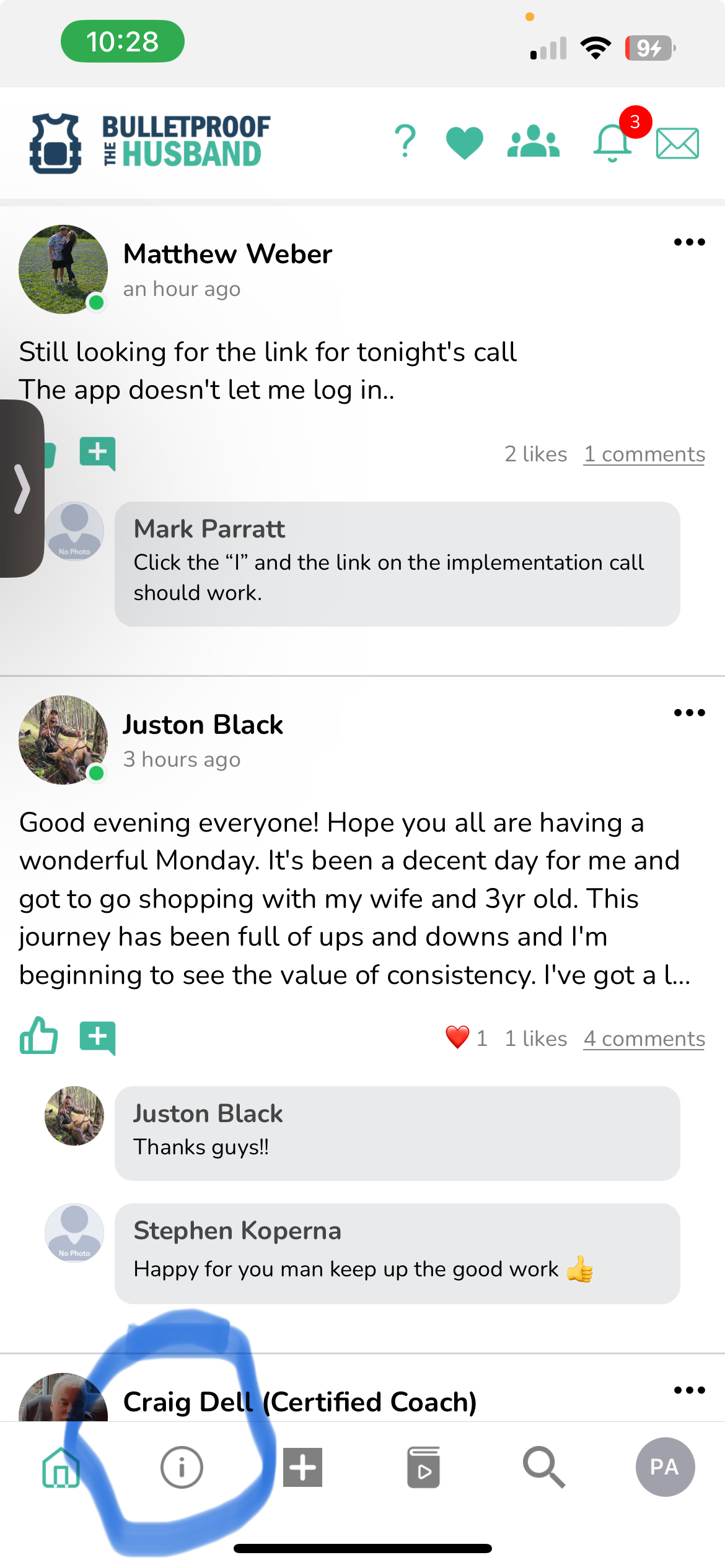Add a comment to Matthew Weber's post

click(x=97, y=453)
